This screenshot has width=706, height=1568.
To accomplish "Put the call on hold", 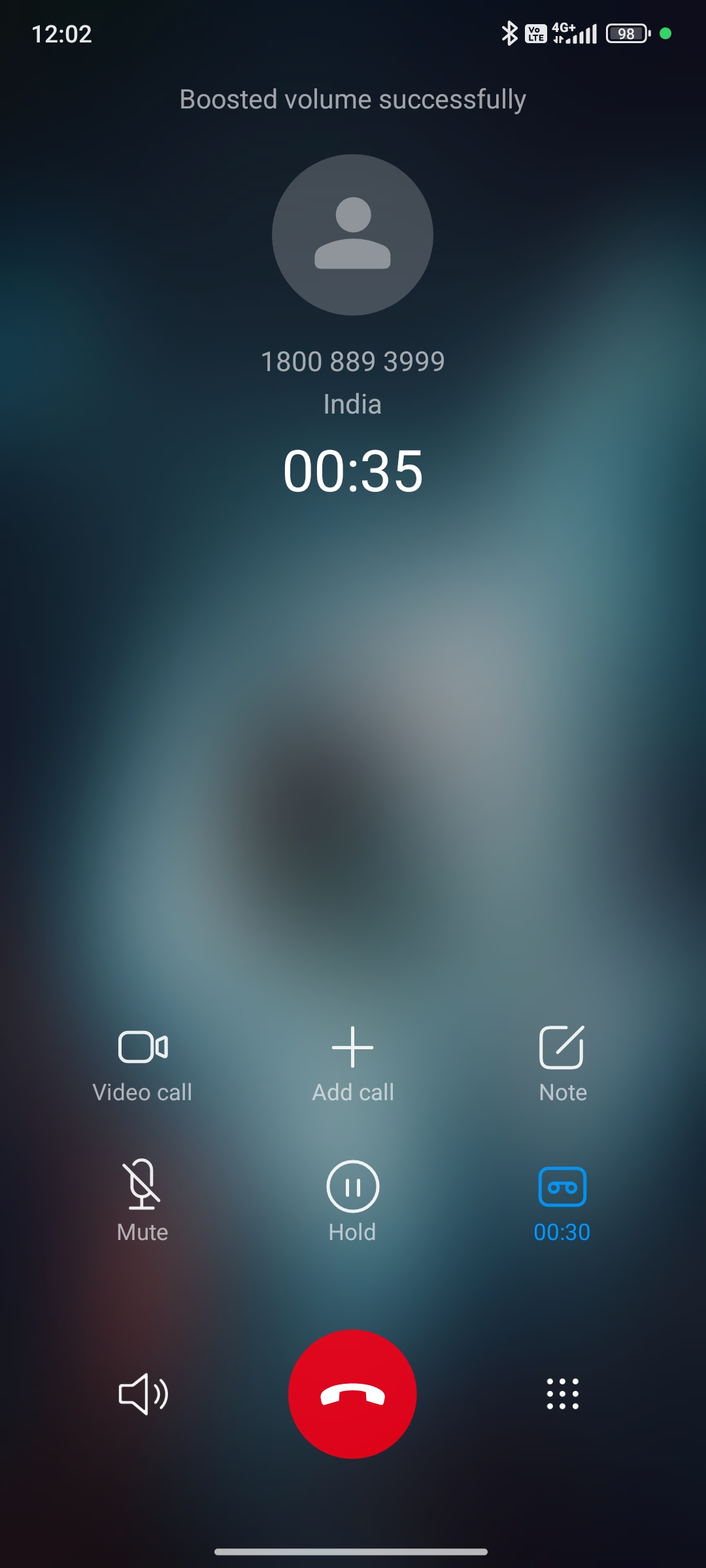I will [x=352, y=1199].
